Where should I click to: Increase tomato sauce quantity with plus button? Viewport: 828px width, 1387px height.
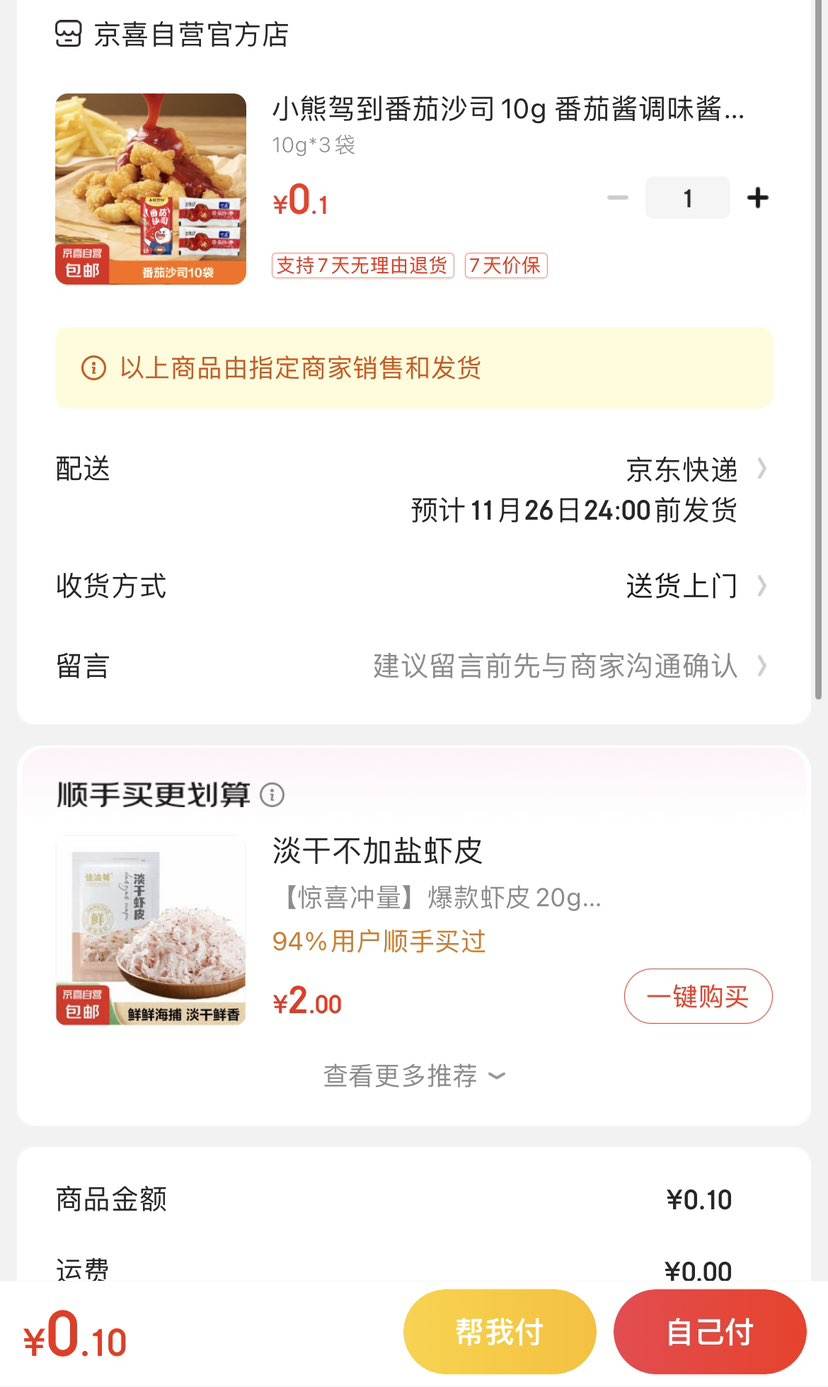(x=758, y=198)
